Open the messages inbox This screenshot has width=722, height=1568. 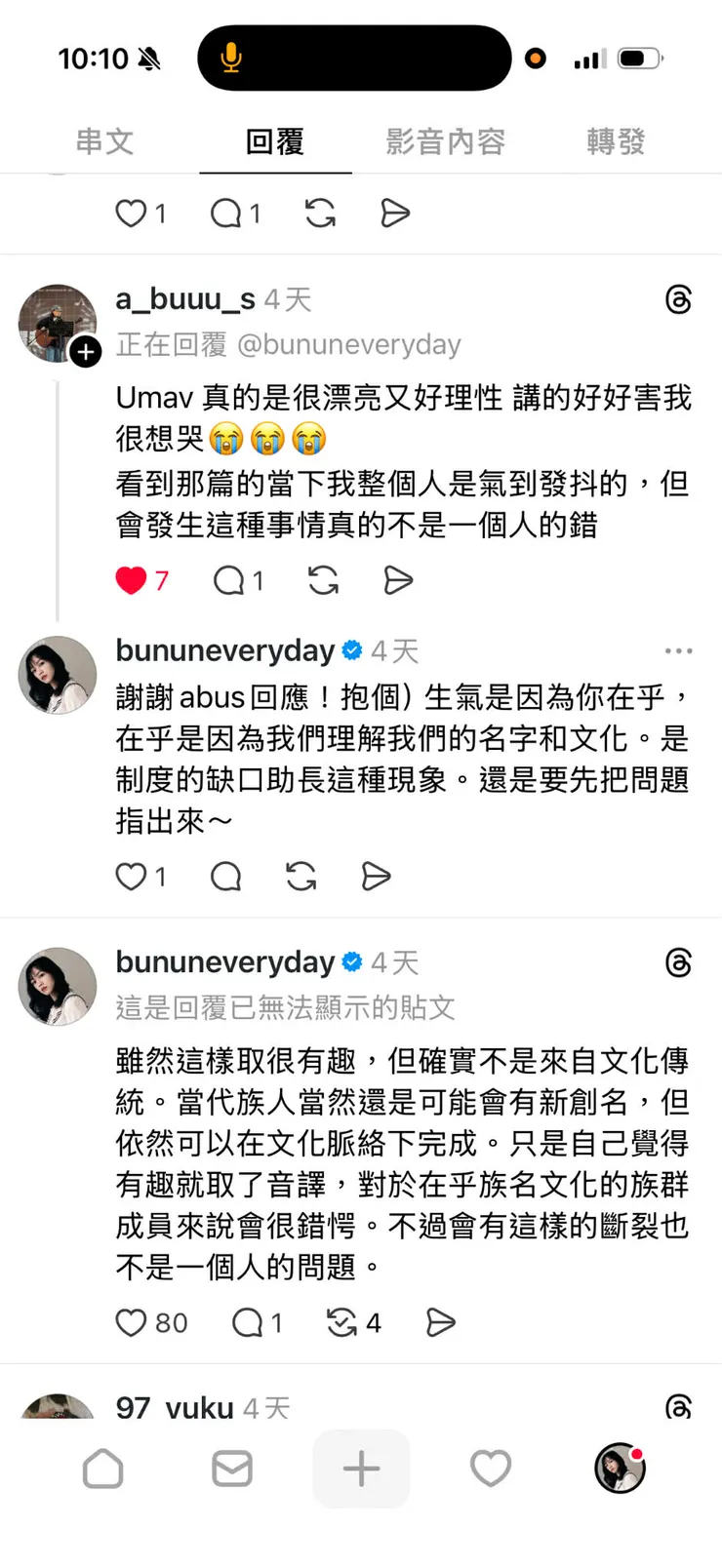232,1469
